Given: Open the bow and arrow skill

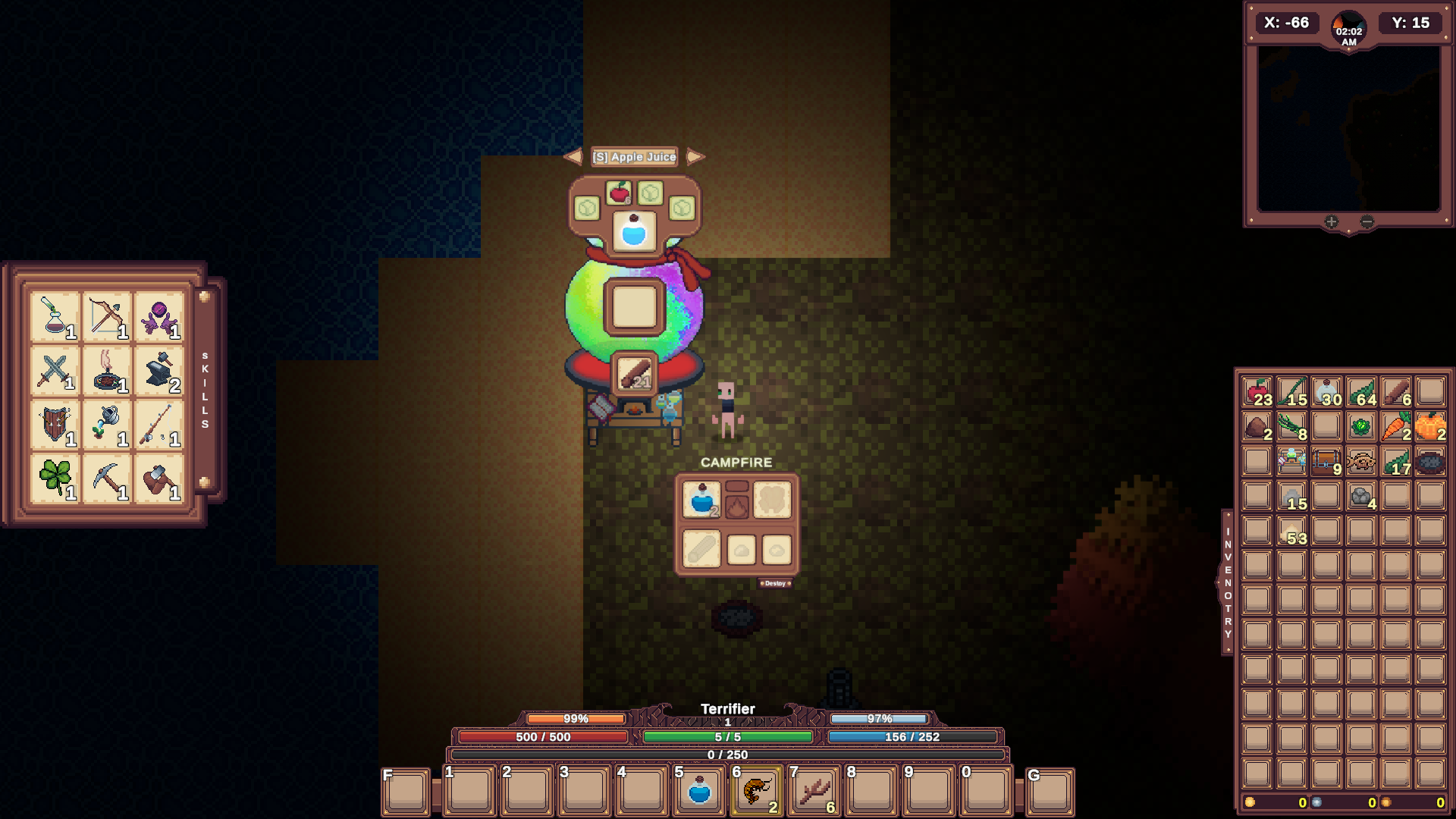Looking at the screenshot, I should pos(107,316).
